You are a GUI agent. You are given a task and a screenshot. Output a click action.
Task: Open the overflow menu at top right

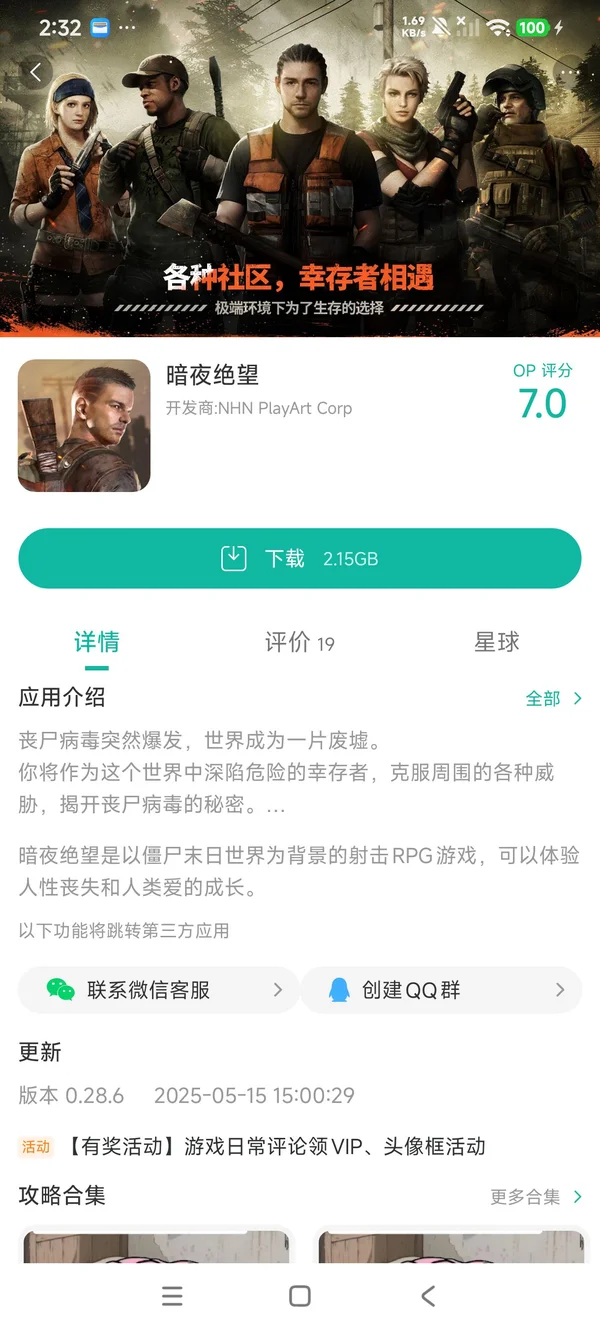click(x=570, y=72)
